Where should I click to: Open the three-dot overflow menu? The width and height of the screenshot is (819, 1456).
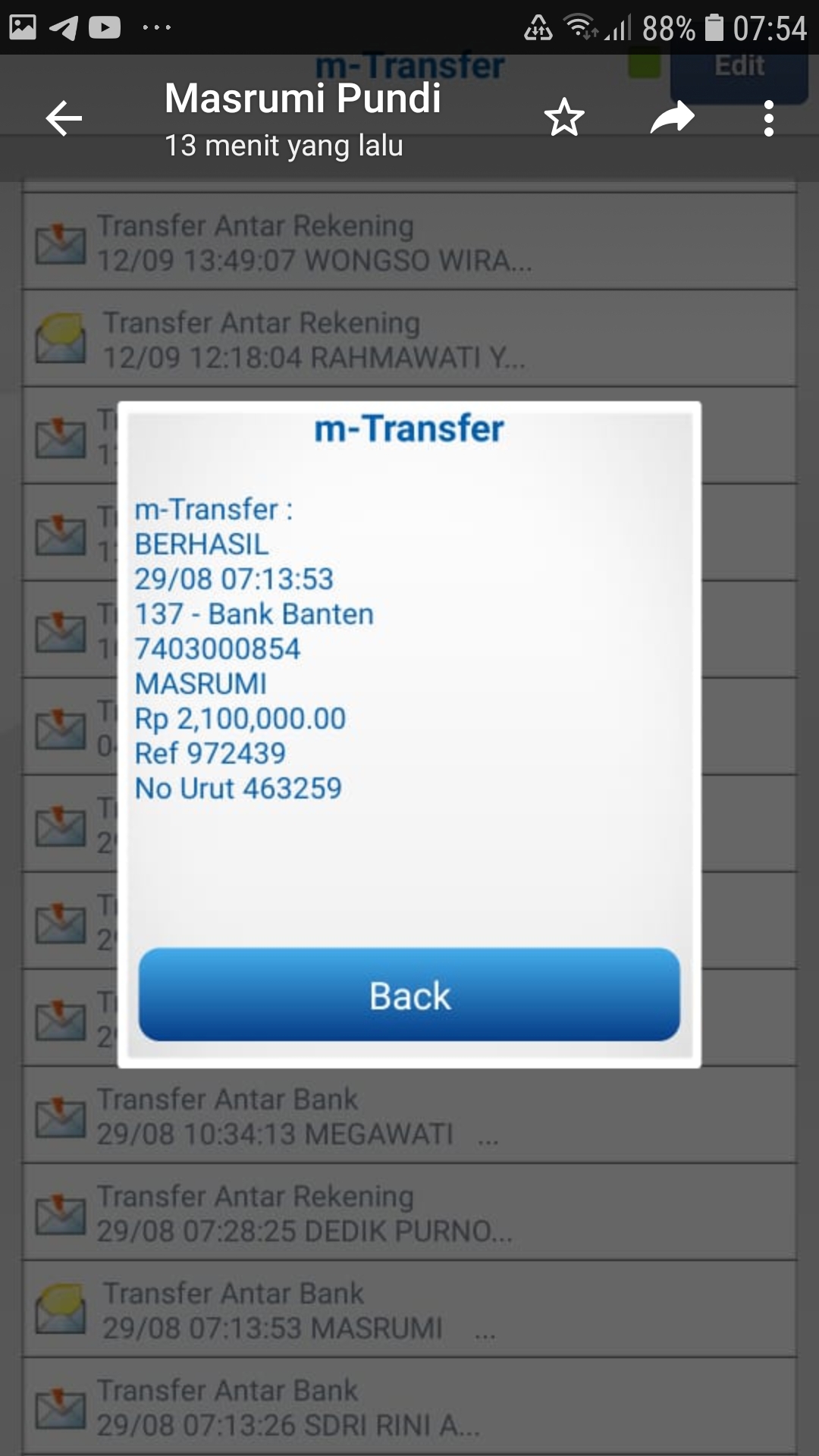point(768,118)
